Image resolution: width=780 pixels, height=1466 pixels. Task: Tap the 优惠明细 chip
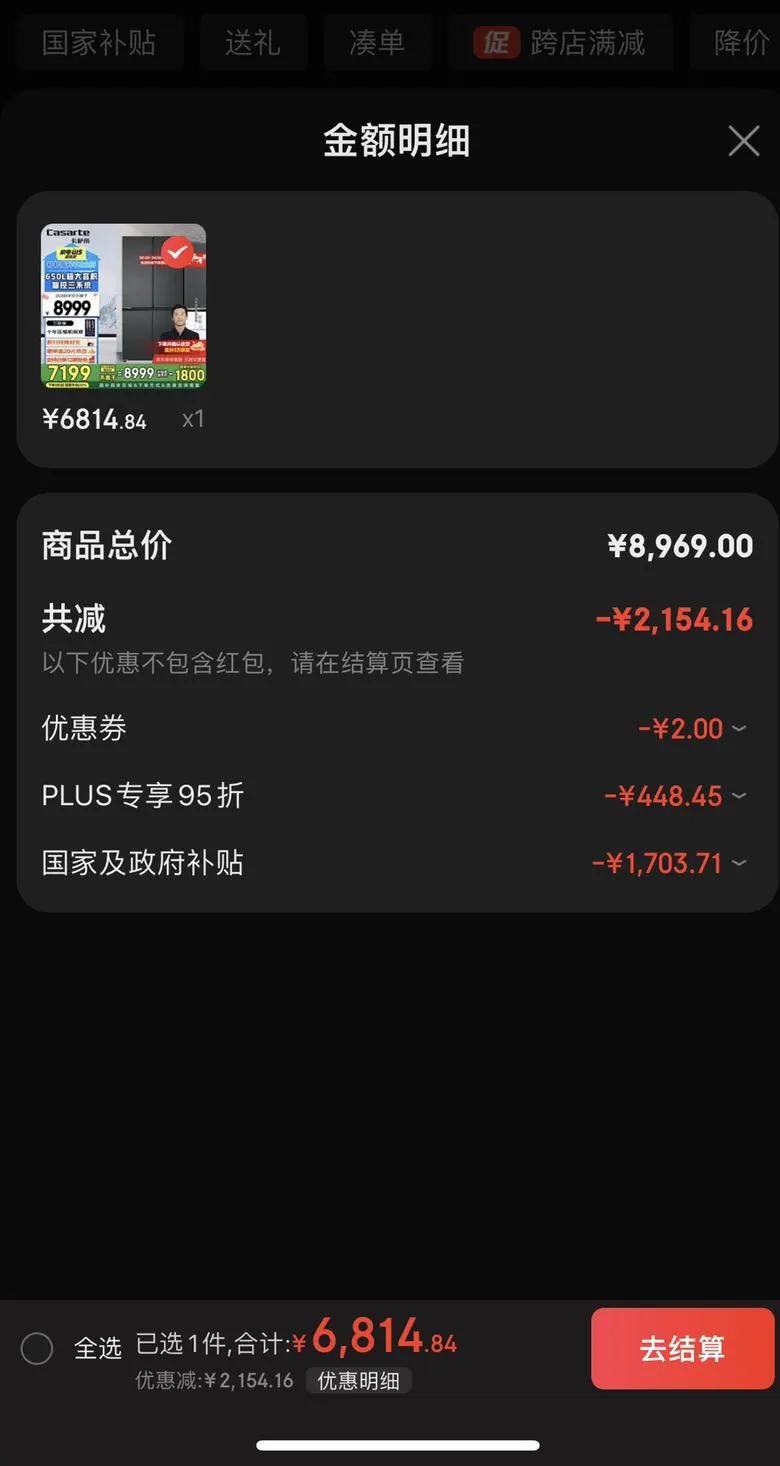(x=358, y=1381)
